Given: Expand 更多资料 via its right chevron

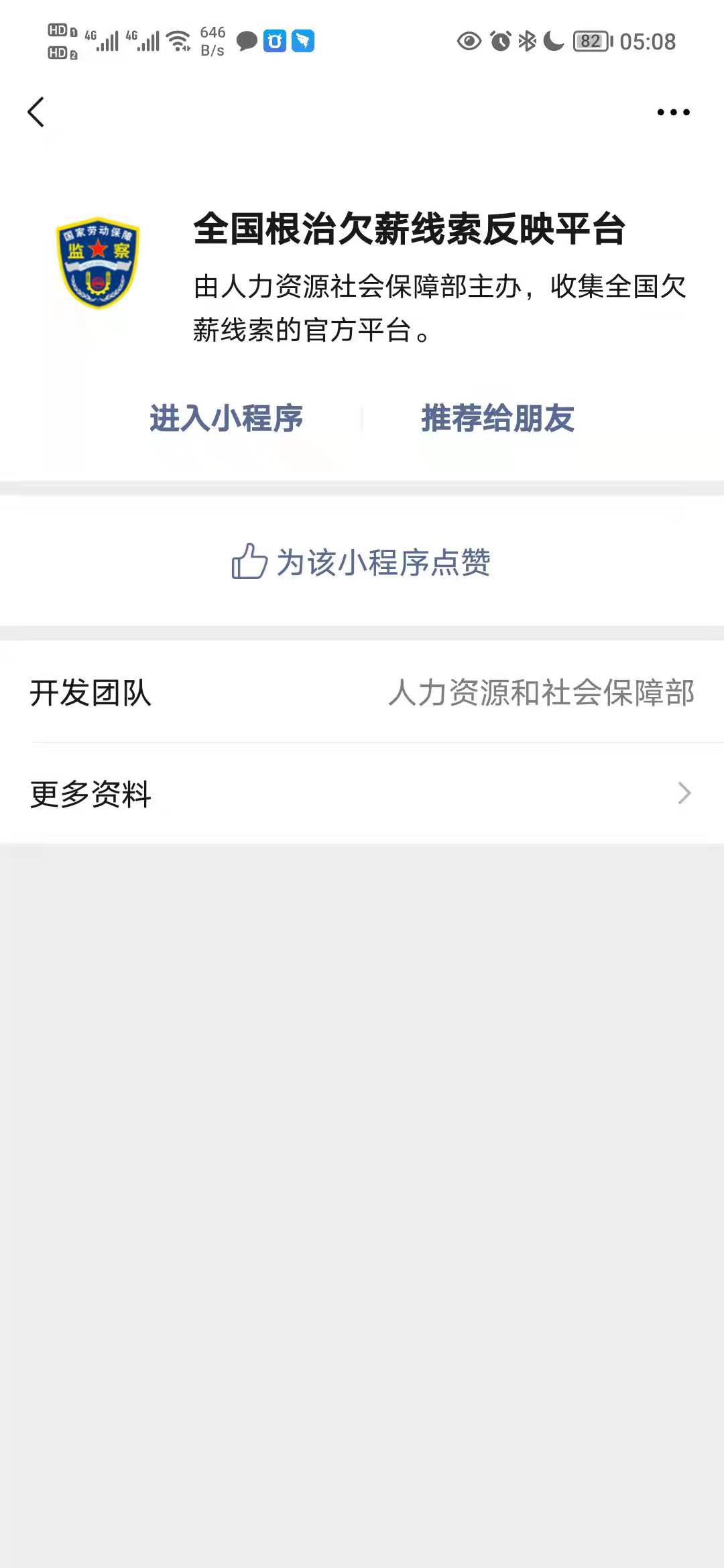Looking at the screenshot, I should pos(684,794).
